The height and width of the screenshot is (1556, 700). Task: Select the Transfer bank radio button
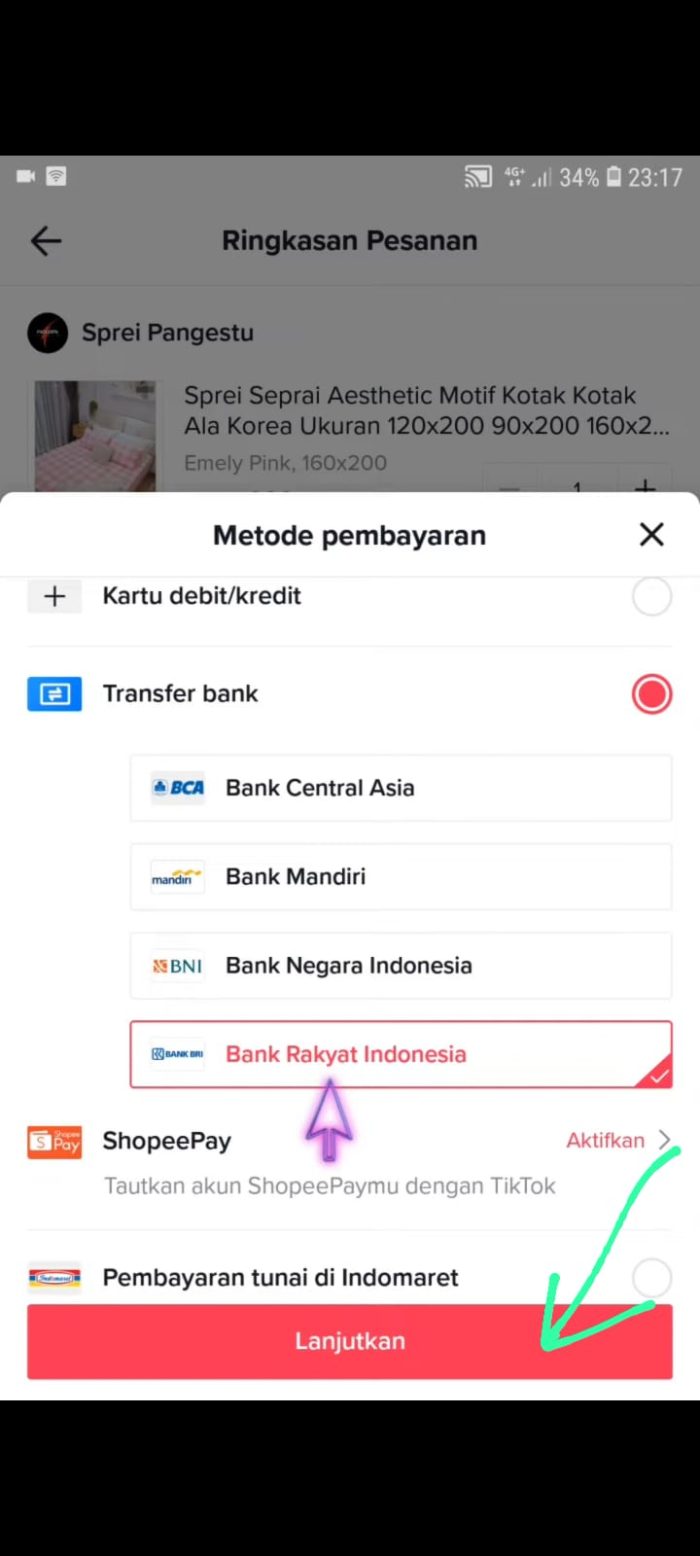point(651,694)
